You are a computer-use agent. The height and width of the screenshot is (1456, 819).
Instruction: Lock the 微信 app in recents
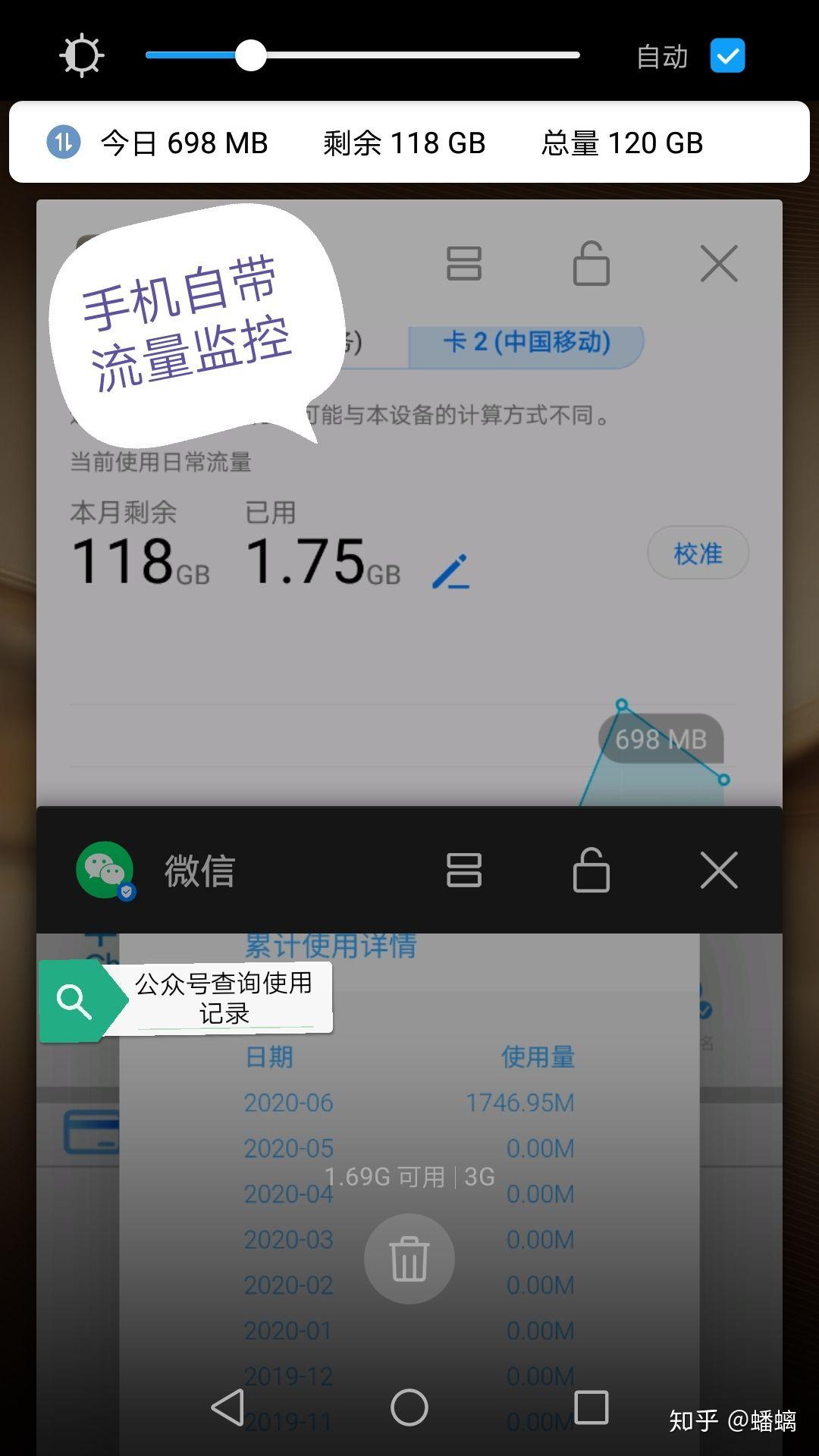click(591, 870)
